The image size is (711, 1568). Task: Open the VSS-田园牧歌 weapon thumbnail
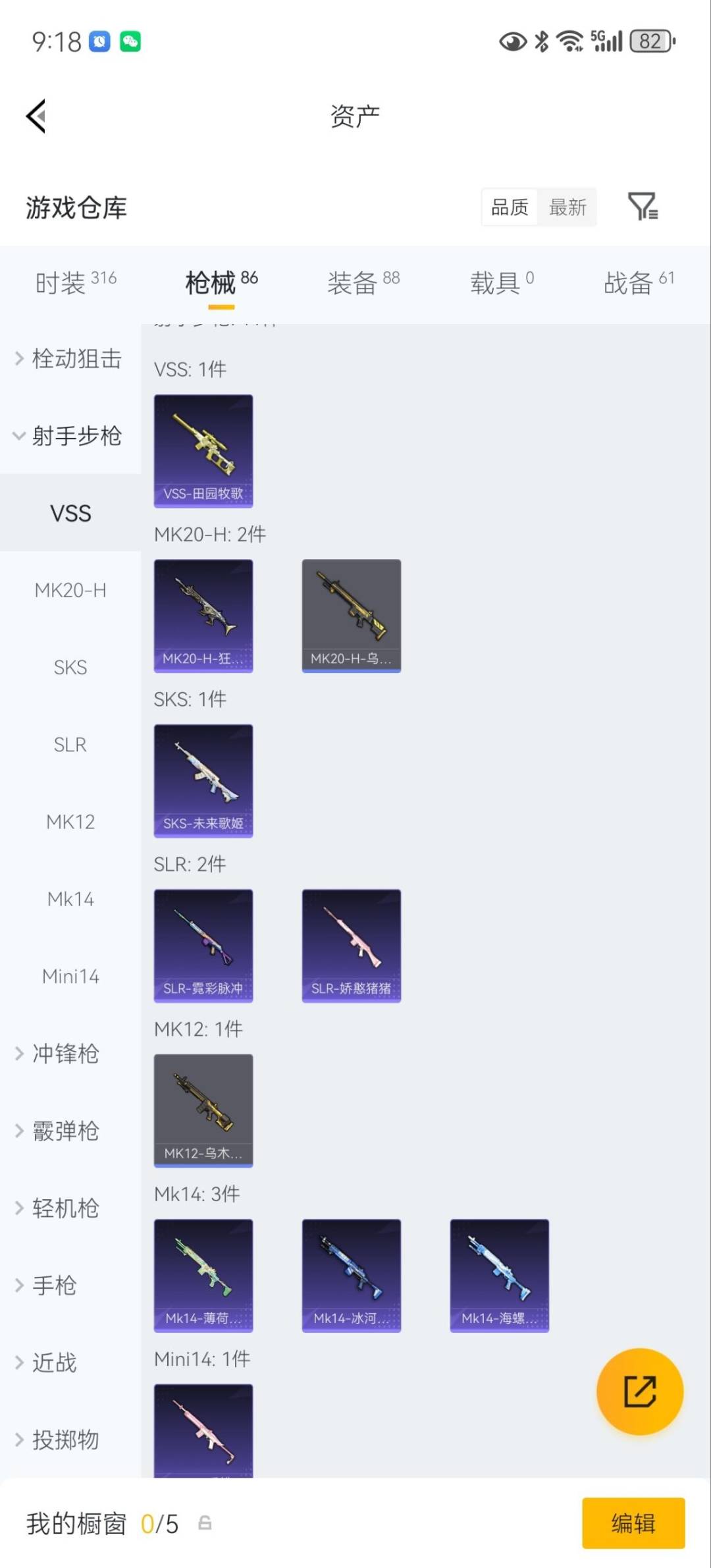tap(203, 451)
